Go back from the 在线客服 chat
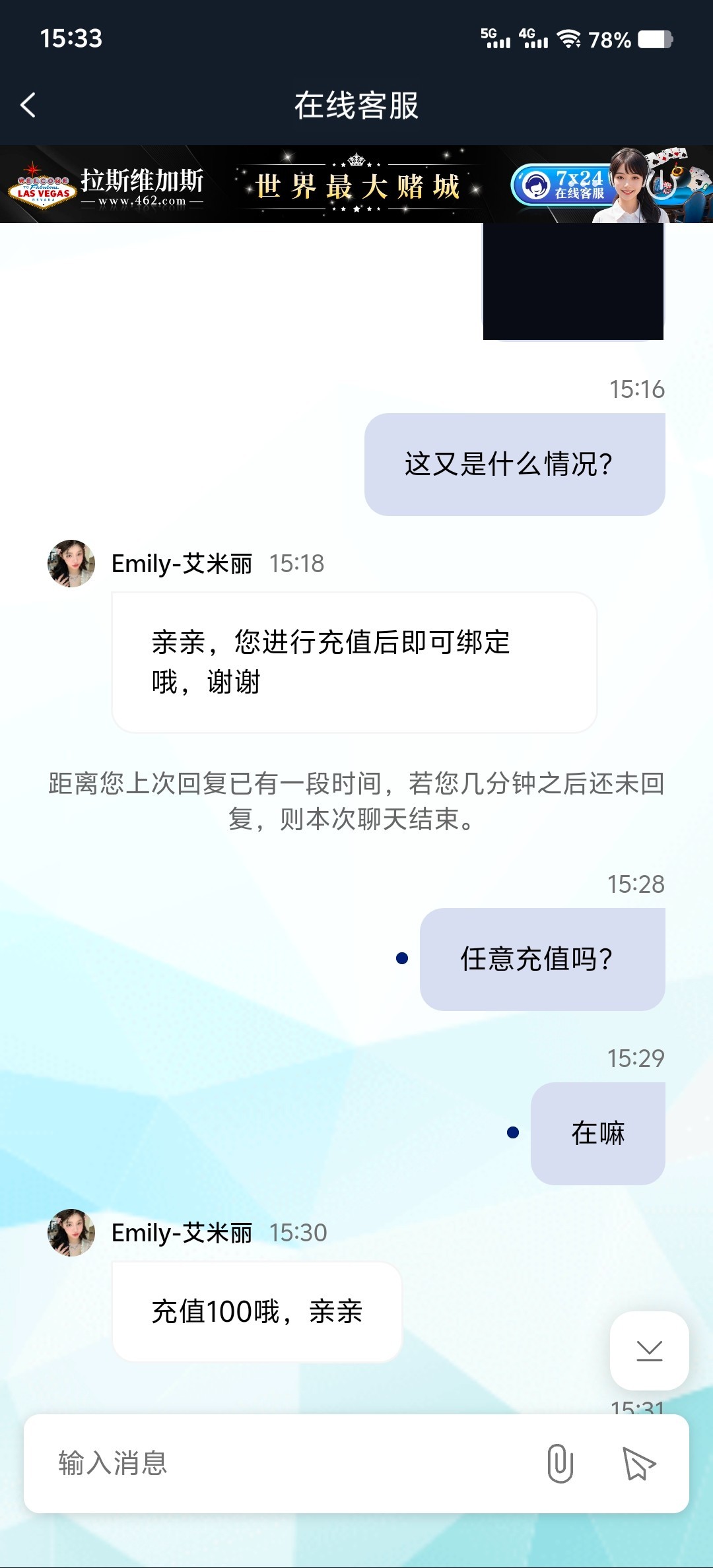This screenshot has width=713, height=1568. point(28,106)
